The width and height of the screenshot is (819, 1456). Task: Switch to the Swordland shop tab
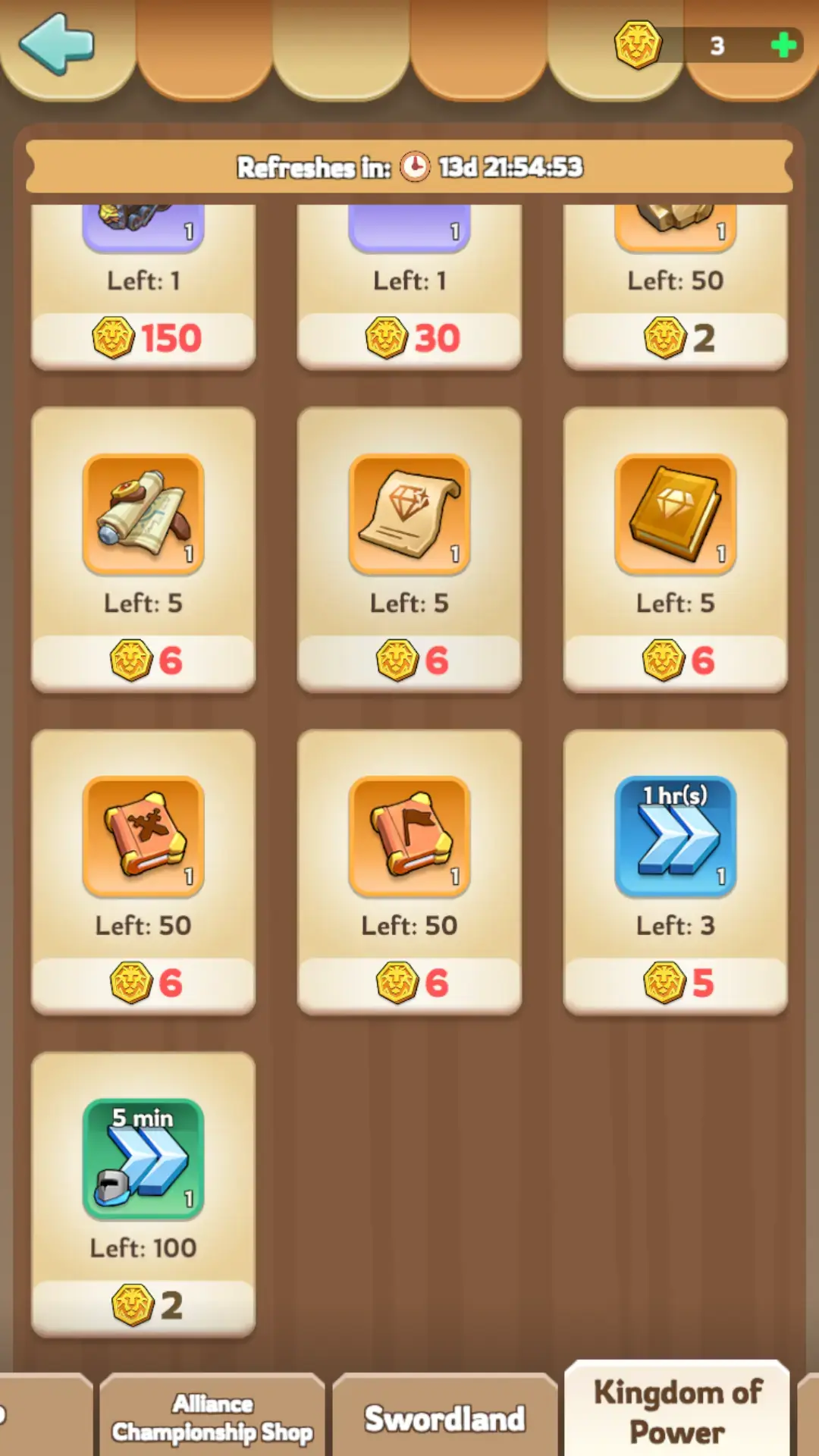[444, 1418]
